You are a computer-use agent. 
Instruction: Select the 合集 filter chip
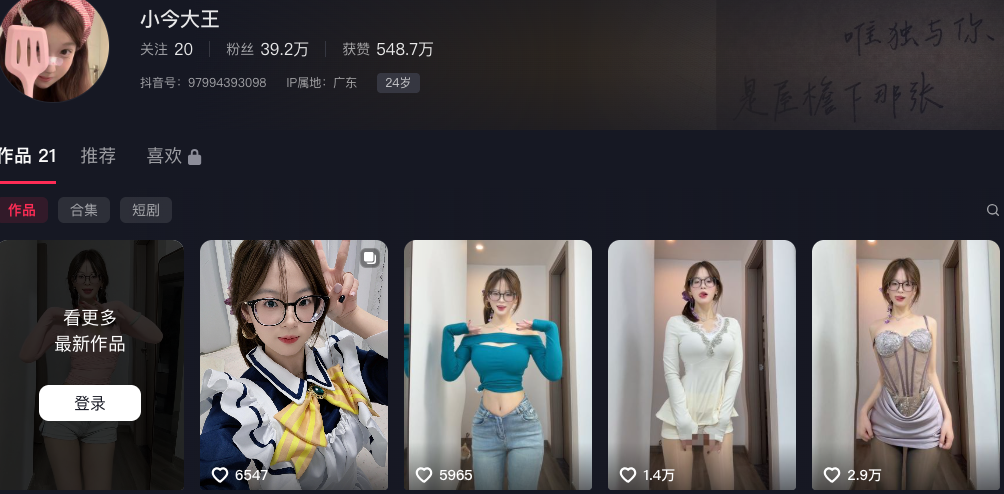[84, 210]
